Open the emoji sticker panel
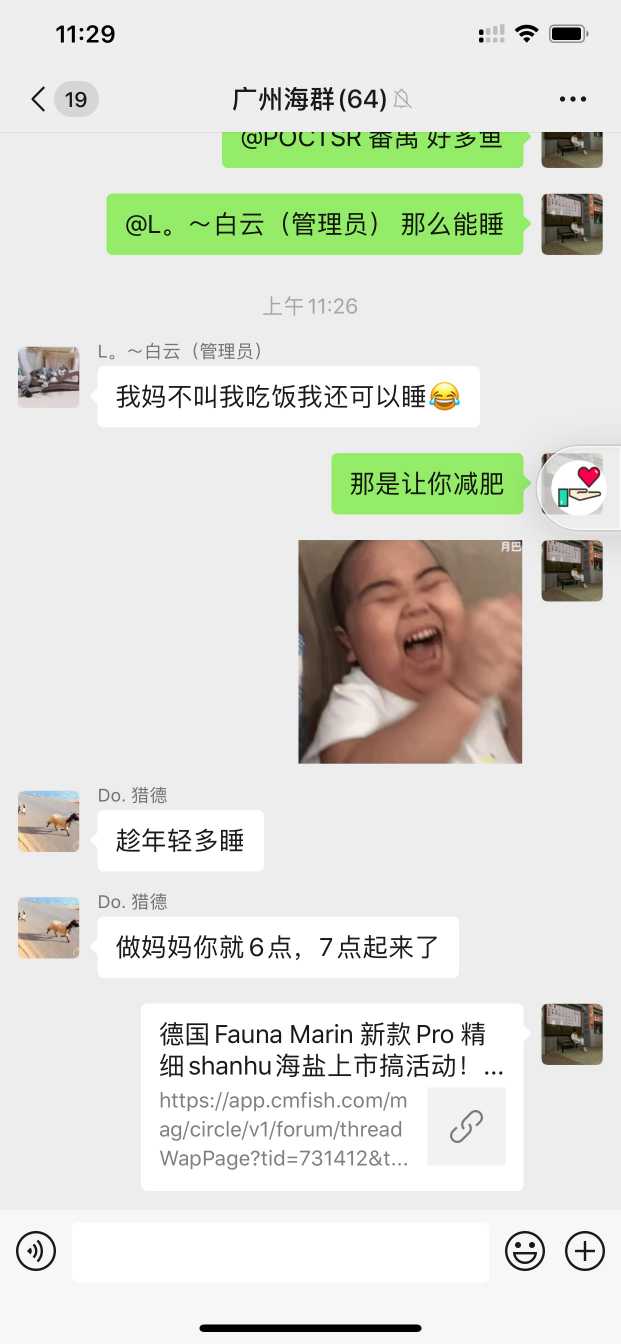The image size is (621, 1344). click(x=525, y=1251)
